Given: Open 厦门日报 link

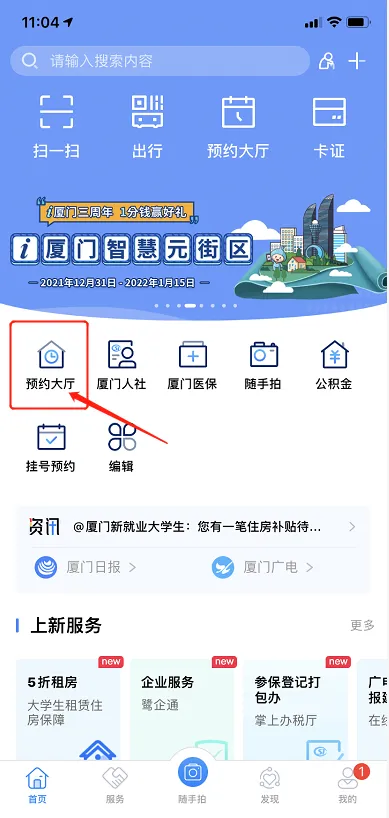Looking at the screenshot, I should 85,567.
